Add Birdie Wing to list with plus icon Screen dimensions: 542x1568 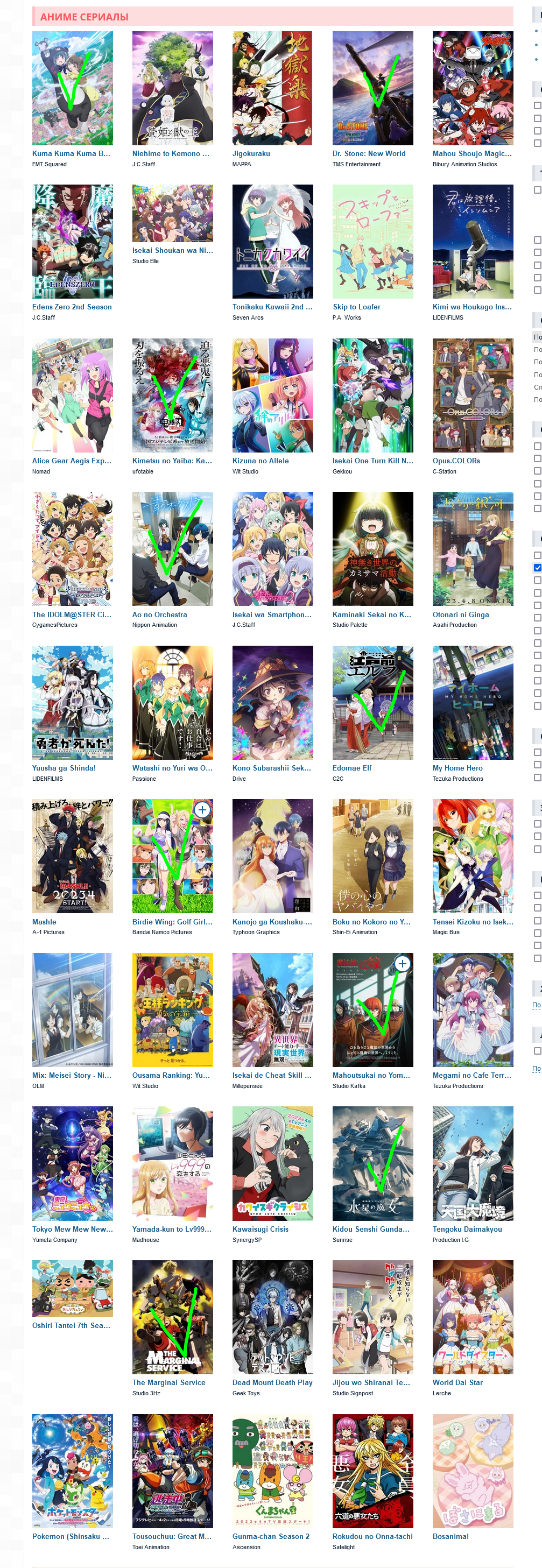coord(202,810)
